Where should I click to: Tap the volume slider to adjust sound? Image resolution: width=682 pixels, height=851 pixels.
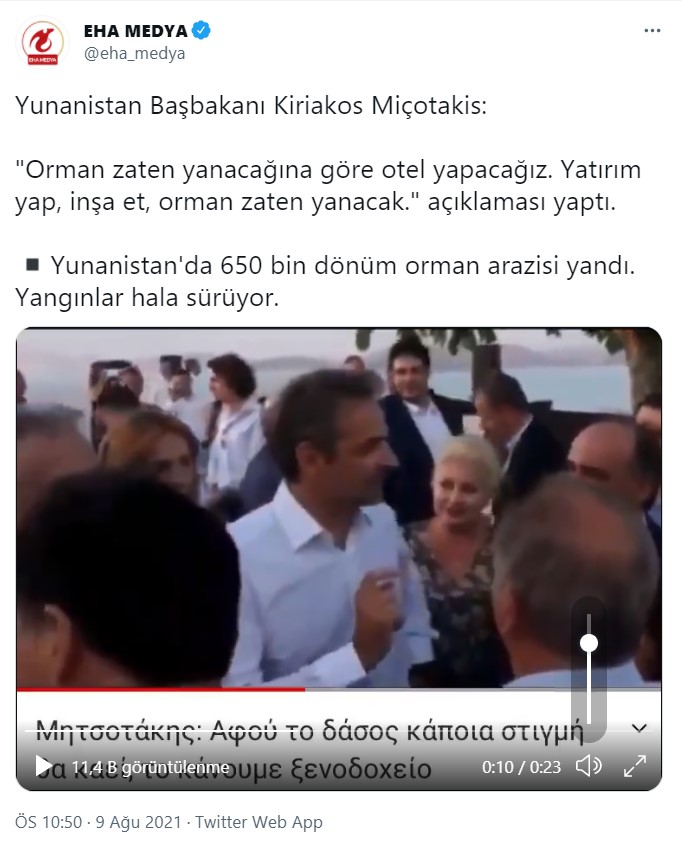pyautogui.click(x=589, y=670)
